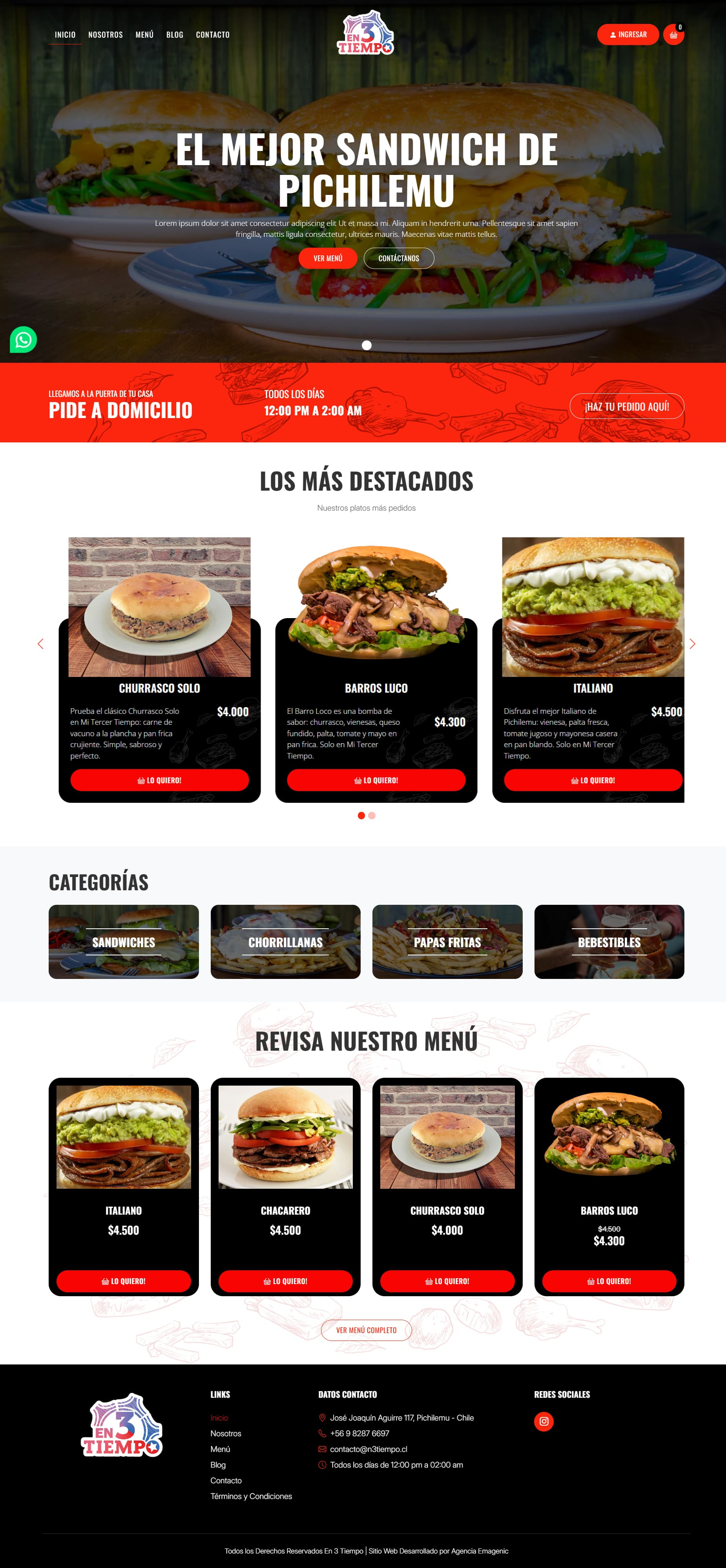The height and width of the screenshot is (1568, 726).
Task: Go to Nosotros in the top navigation
Action: [x=105, y=35]
